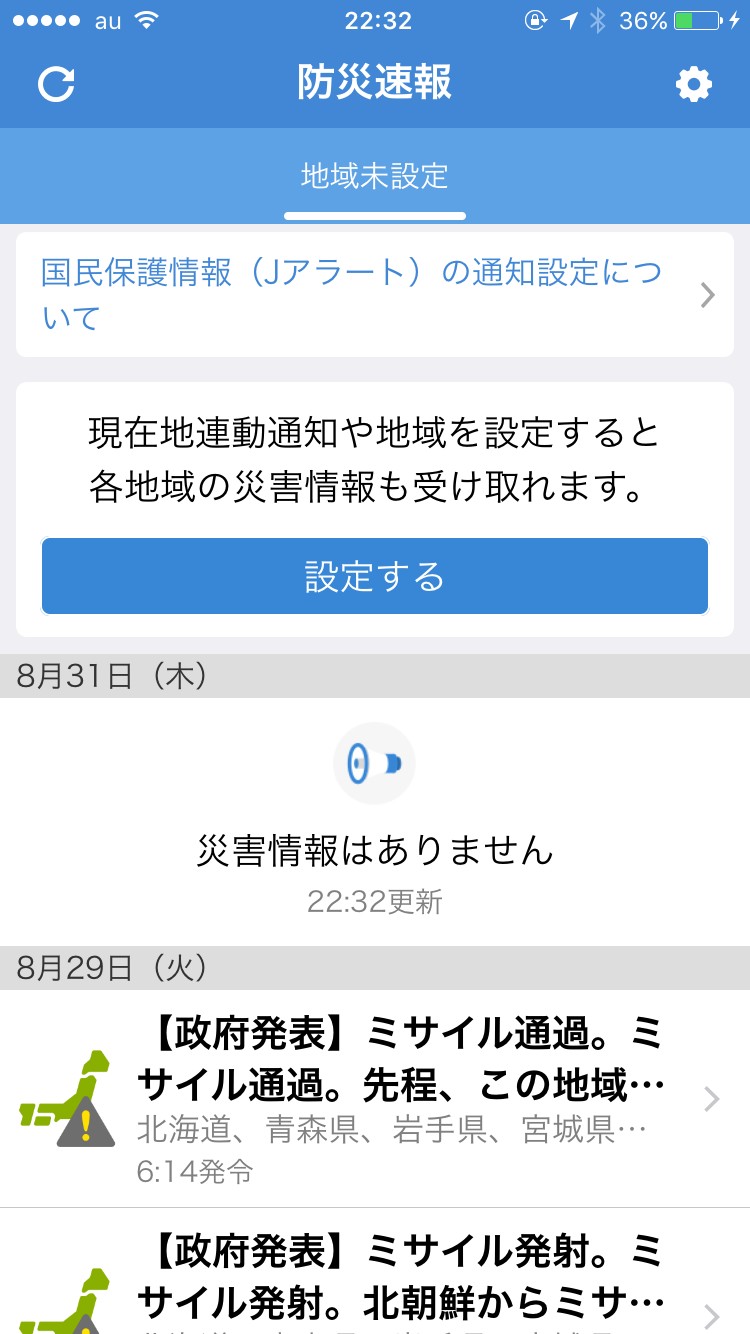Select the 地域未設定 tab
Image resolution: width=750 pixels, height=1334 pixels.
click(374, 177)
